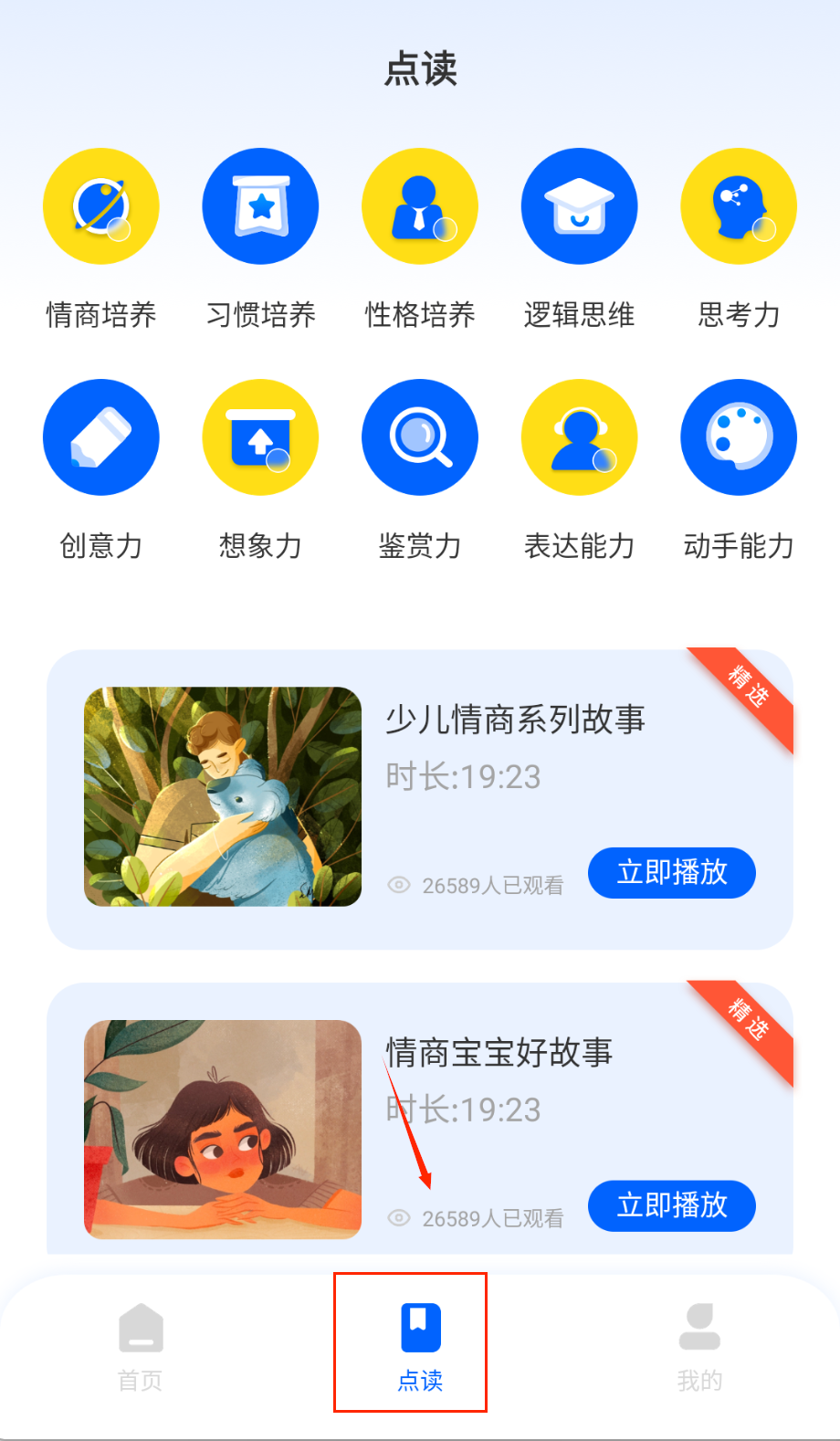Switch to the 首页 tab
This screenshot has height=1441, width=840.
tap(141, 1346)
